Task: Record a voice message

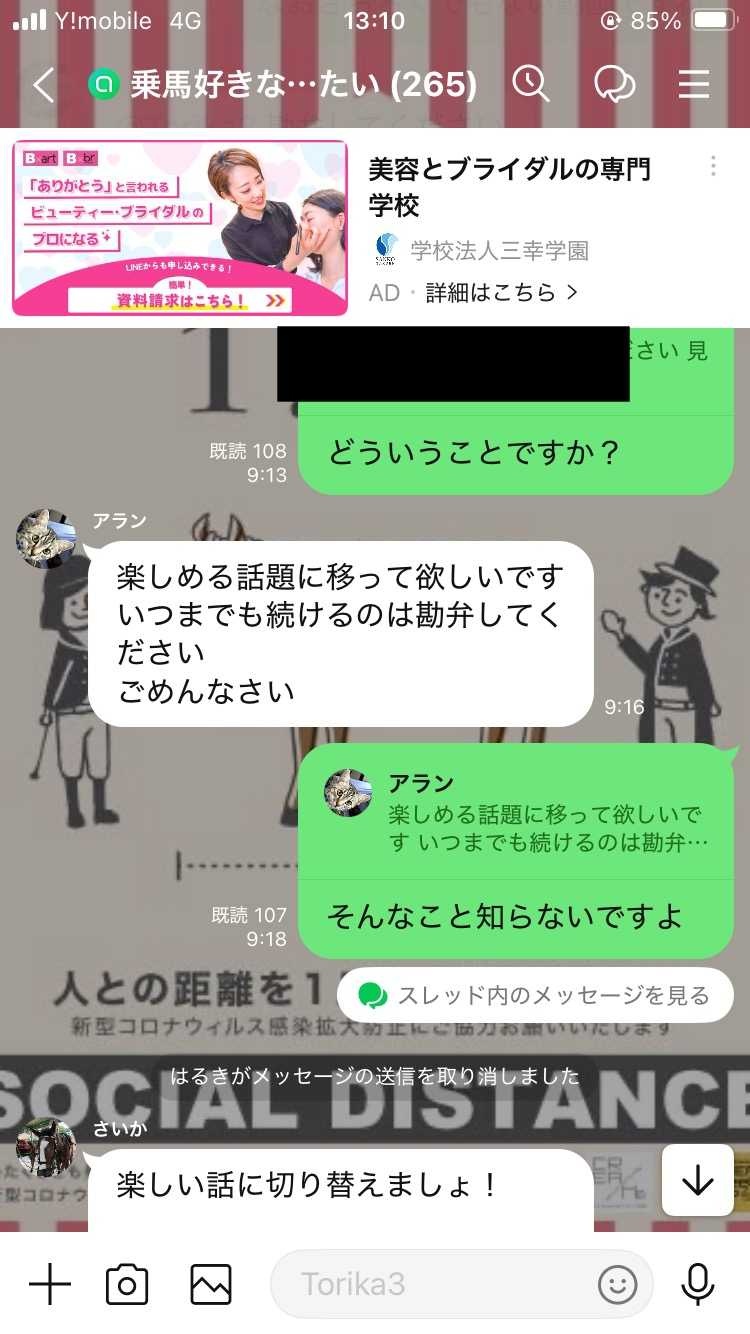Action: pos(697,1284)
